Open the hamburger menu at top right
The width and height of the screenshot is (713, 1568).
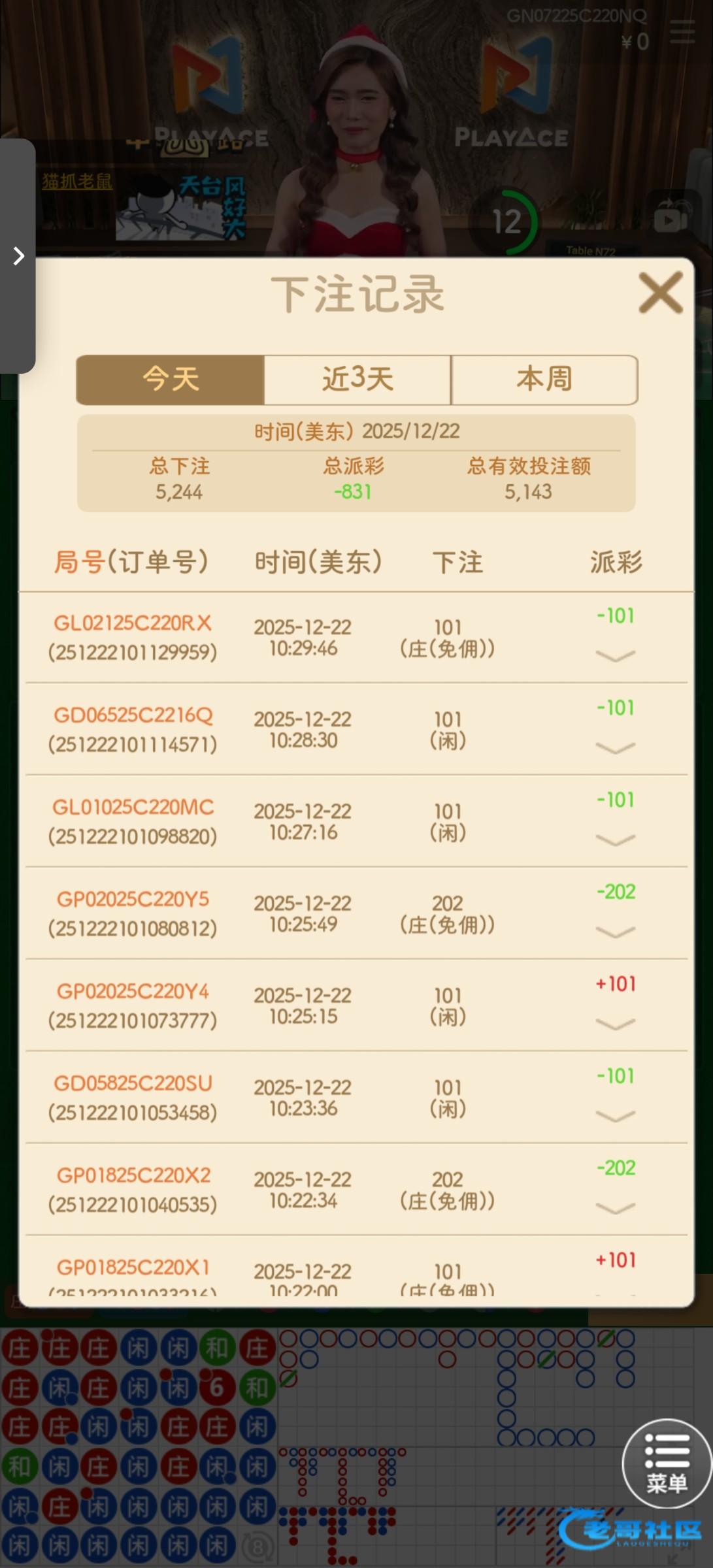pyautogui.click(x=682, y=32)
